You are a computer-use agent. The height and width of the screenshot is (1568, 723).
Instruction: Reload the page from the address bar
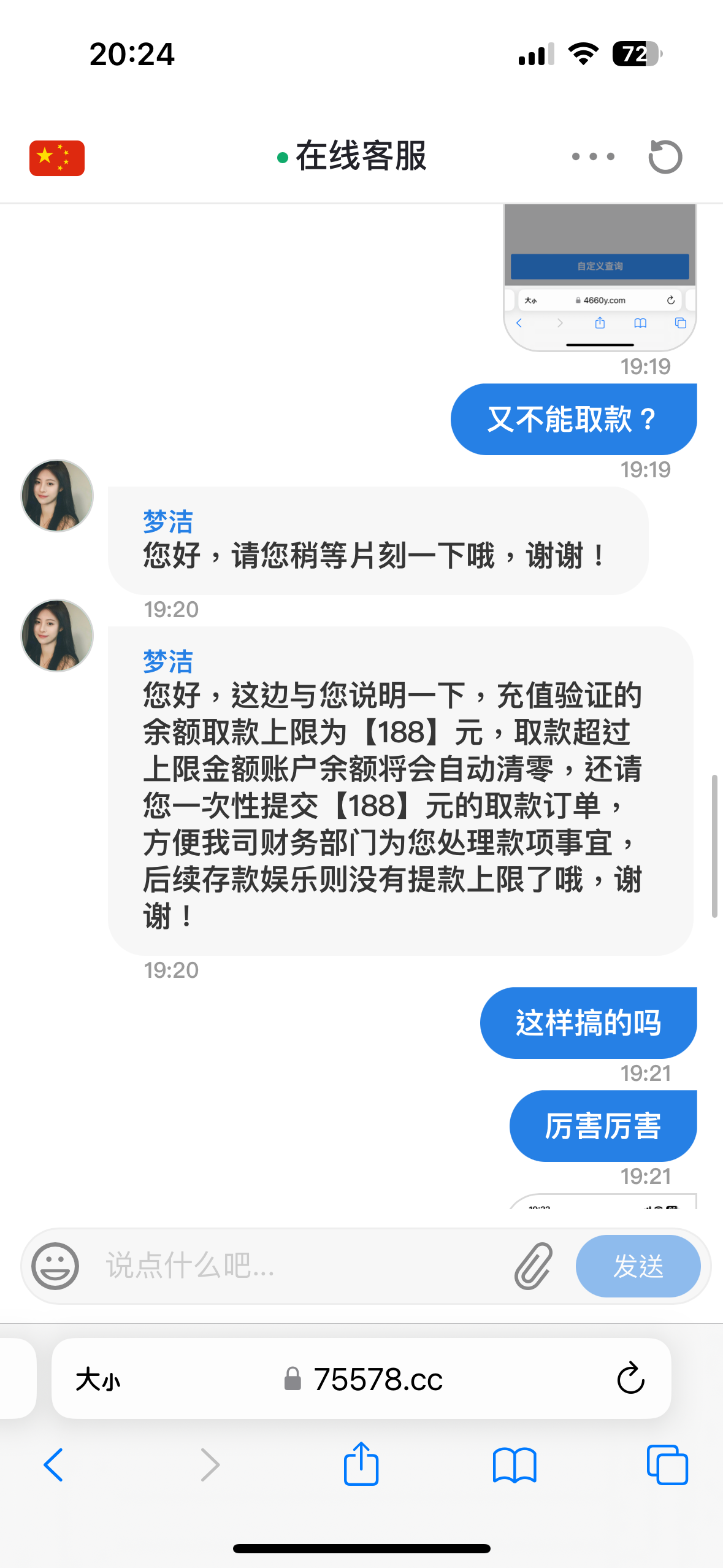coord(630,1379)
